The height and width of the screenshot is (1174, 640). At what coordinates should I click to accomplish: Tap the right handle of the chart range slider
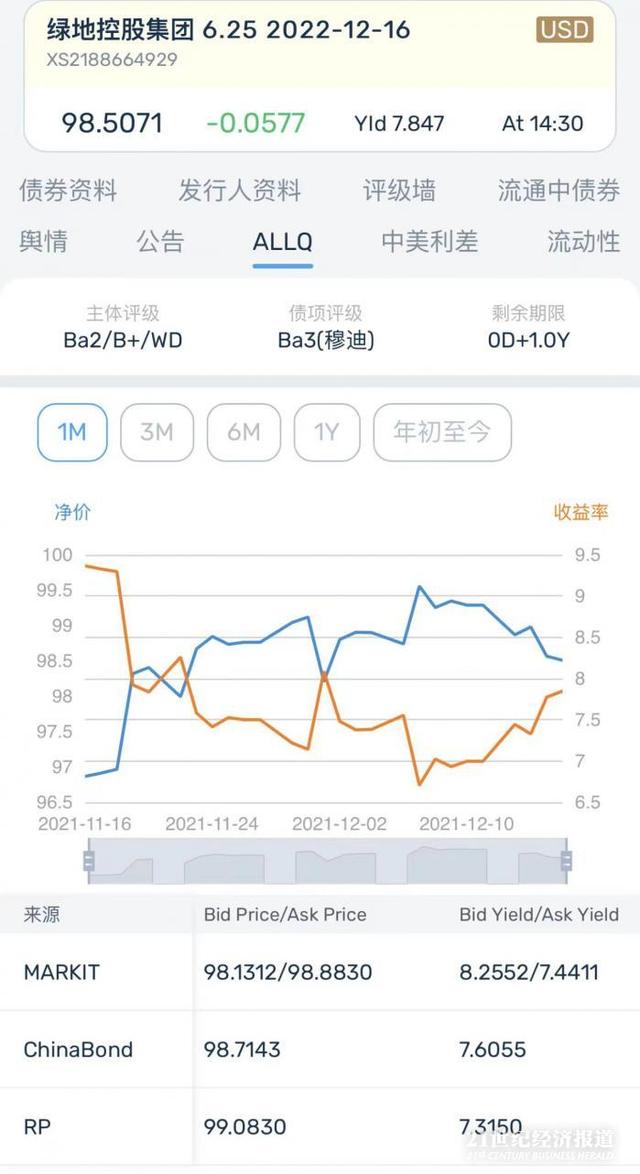[x=566, y=861]
